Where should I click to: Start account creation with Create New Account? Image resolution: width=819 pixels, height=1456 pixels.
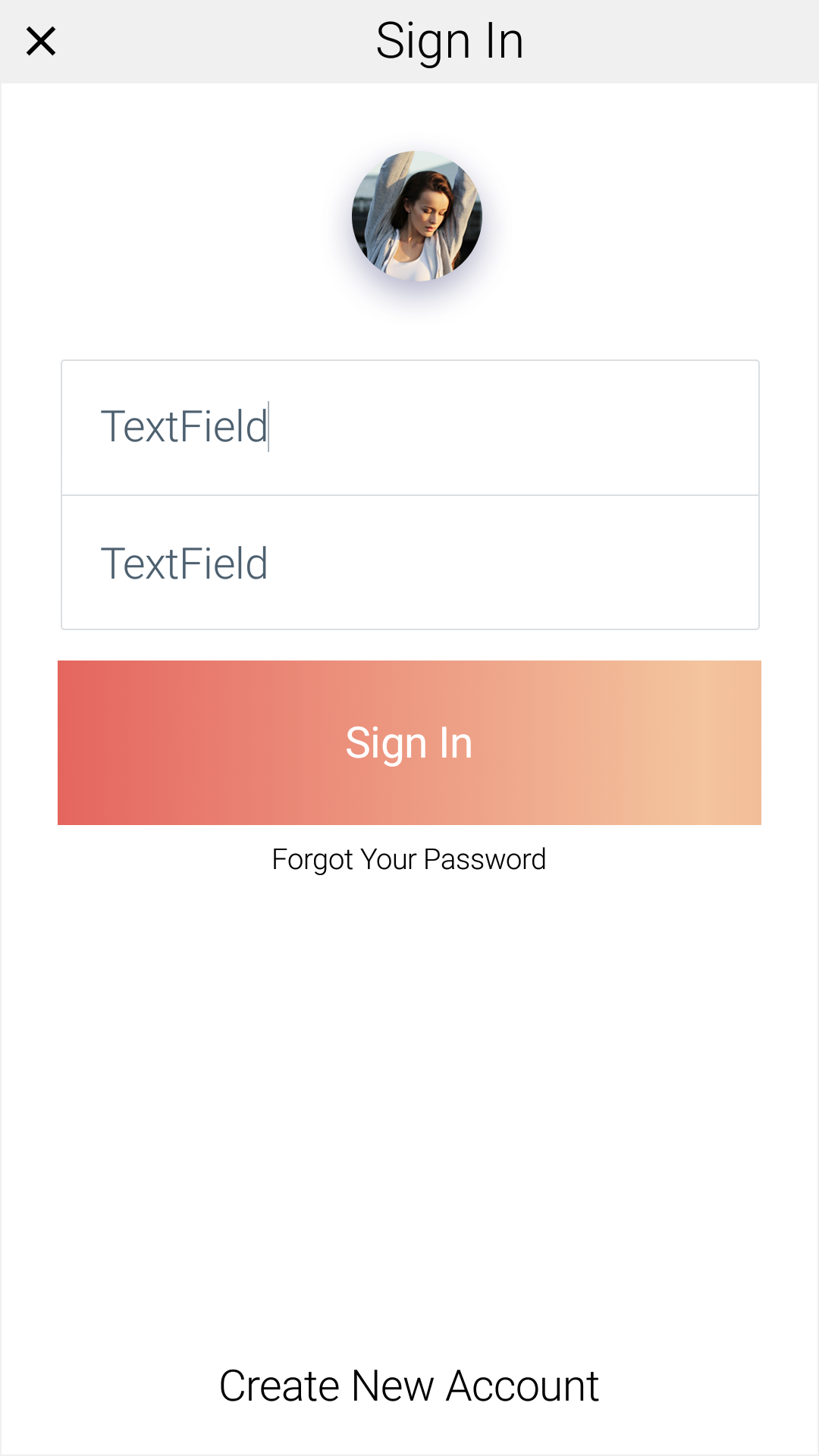[x=409, y=1385]
